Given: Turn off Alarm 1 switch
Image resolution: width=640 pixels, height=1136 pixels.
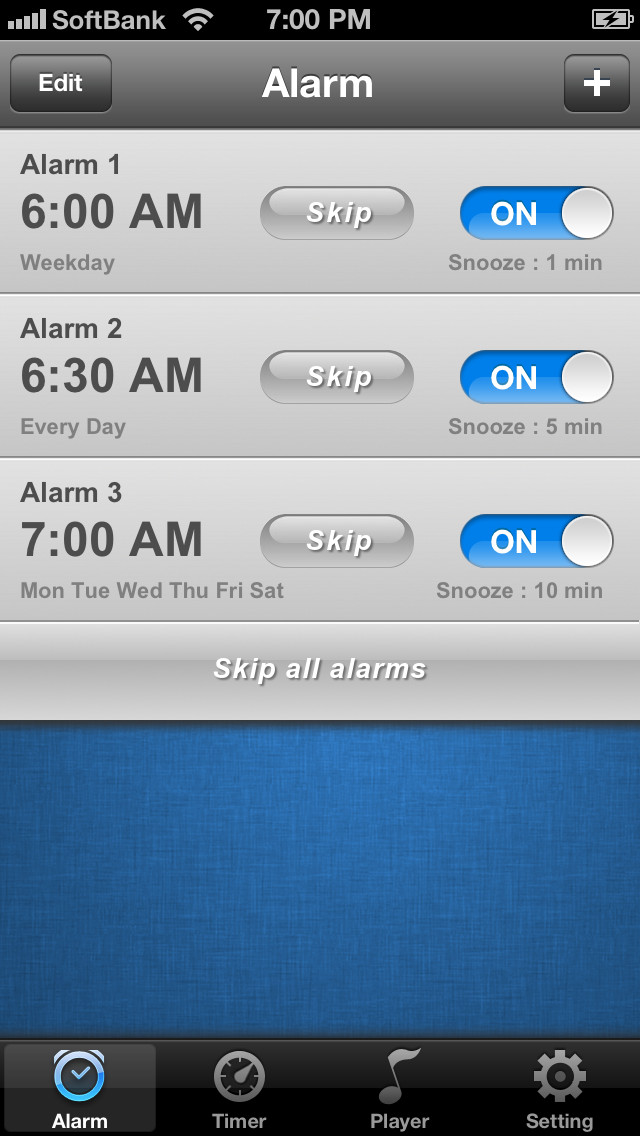Looking at the screenshot, I should click(536, 213).
